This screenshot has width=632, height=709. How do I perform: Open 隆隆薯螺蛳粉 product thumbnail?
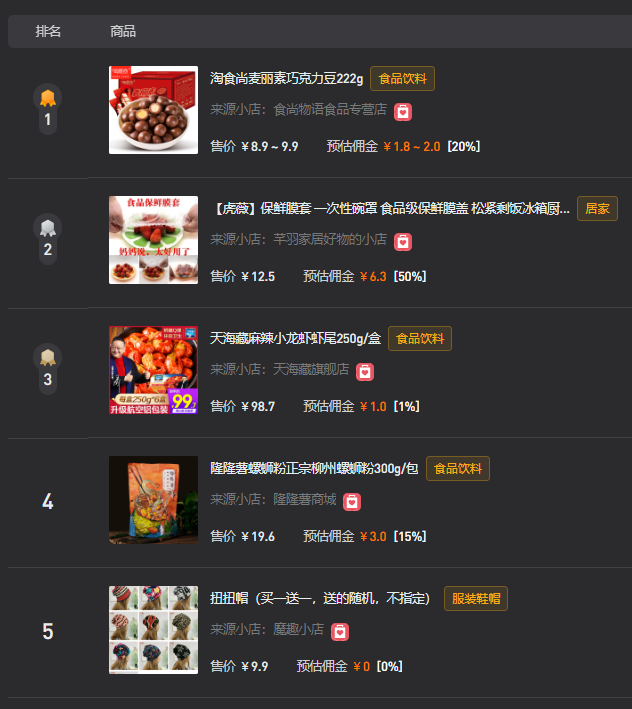(153, 500)
